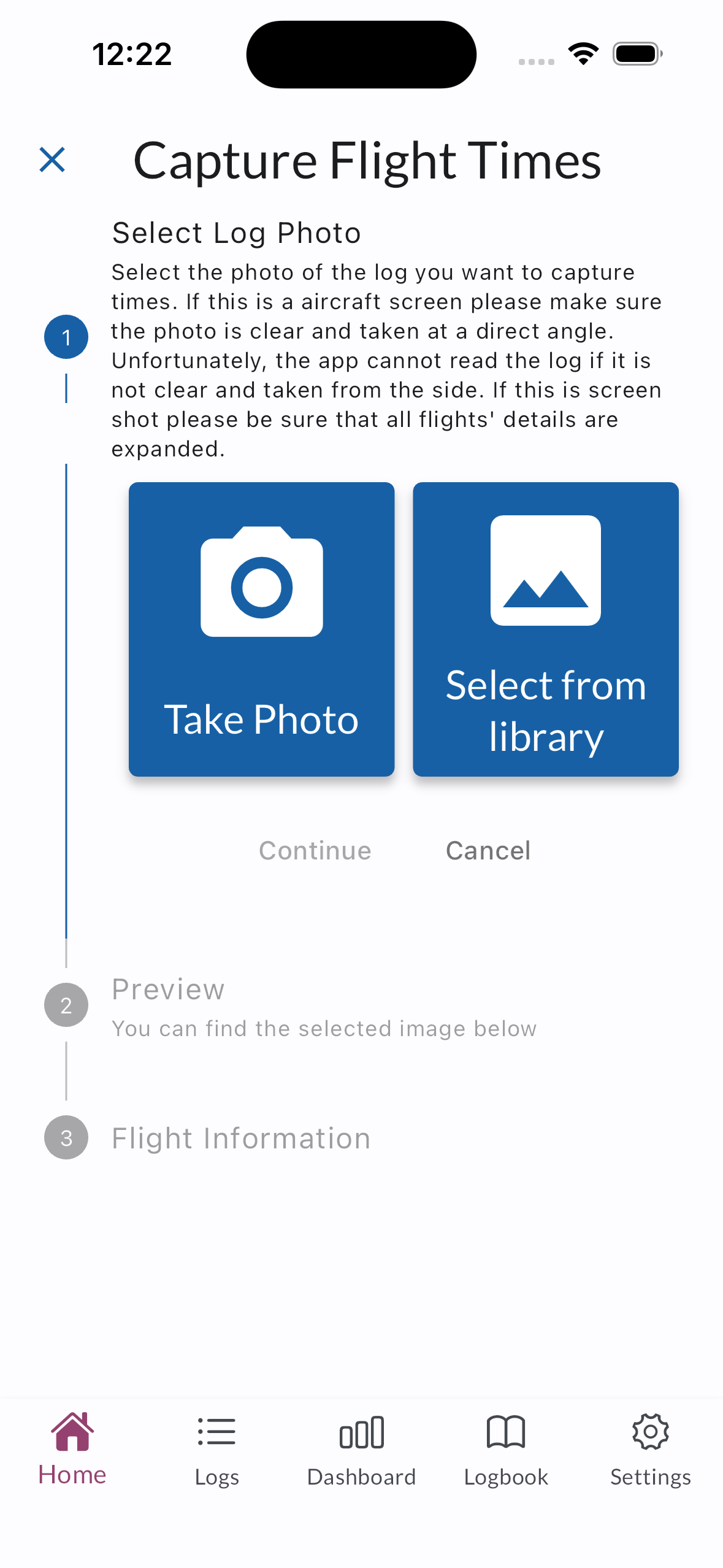Screen dimensions: 723x1568
Task: Cancel the photo selection step
Action: coord(488,850)
